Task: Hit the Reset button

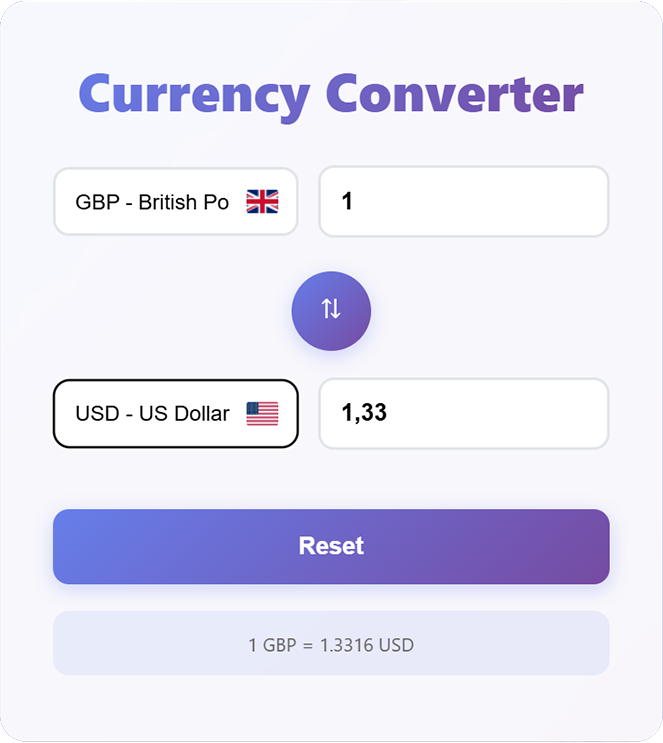Action: pyautogui.click(x=331, y=546)
